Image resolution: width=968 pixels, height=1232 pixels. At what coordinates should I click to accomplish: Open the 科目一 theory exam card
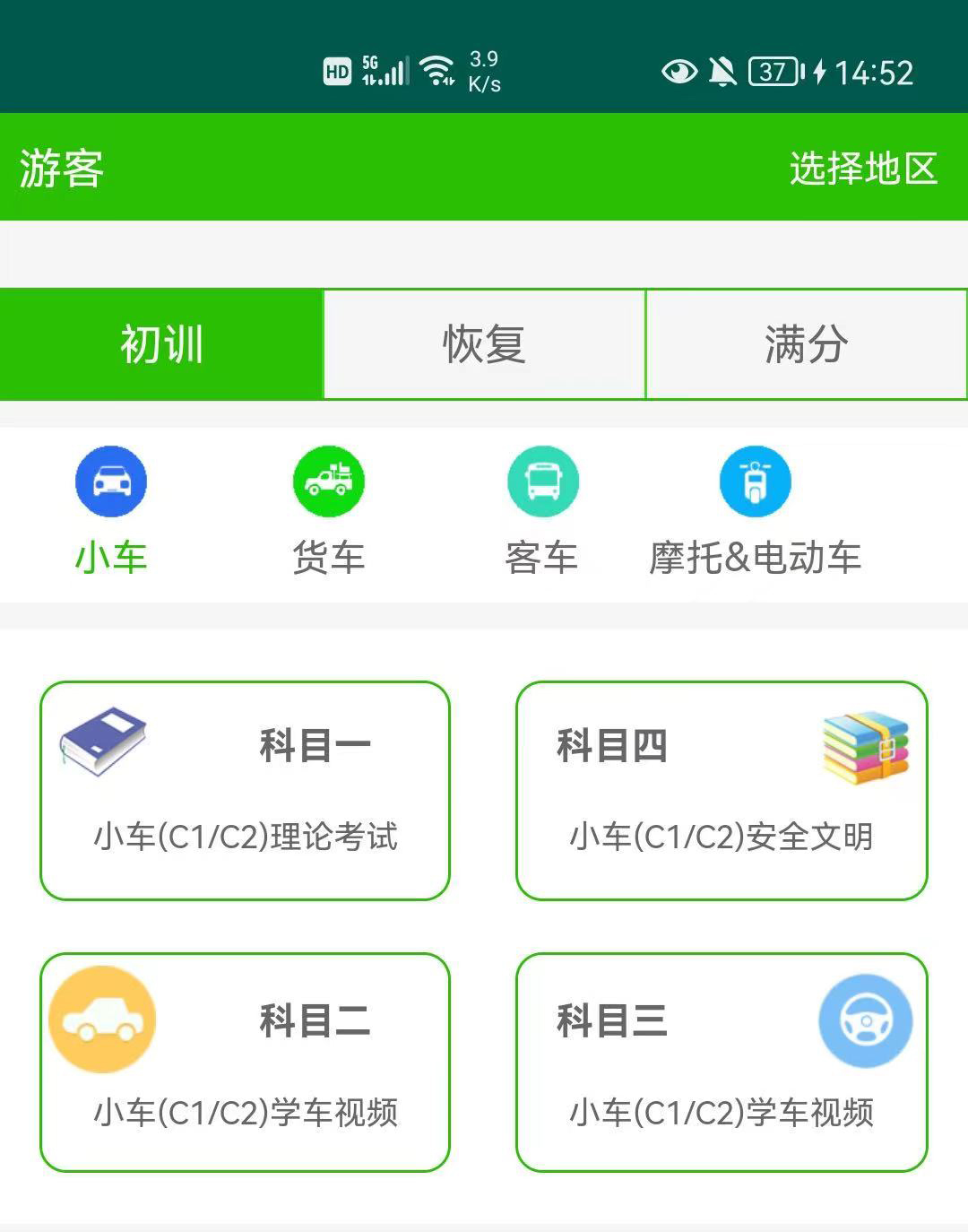click(245, 791)
